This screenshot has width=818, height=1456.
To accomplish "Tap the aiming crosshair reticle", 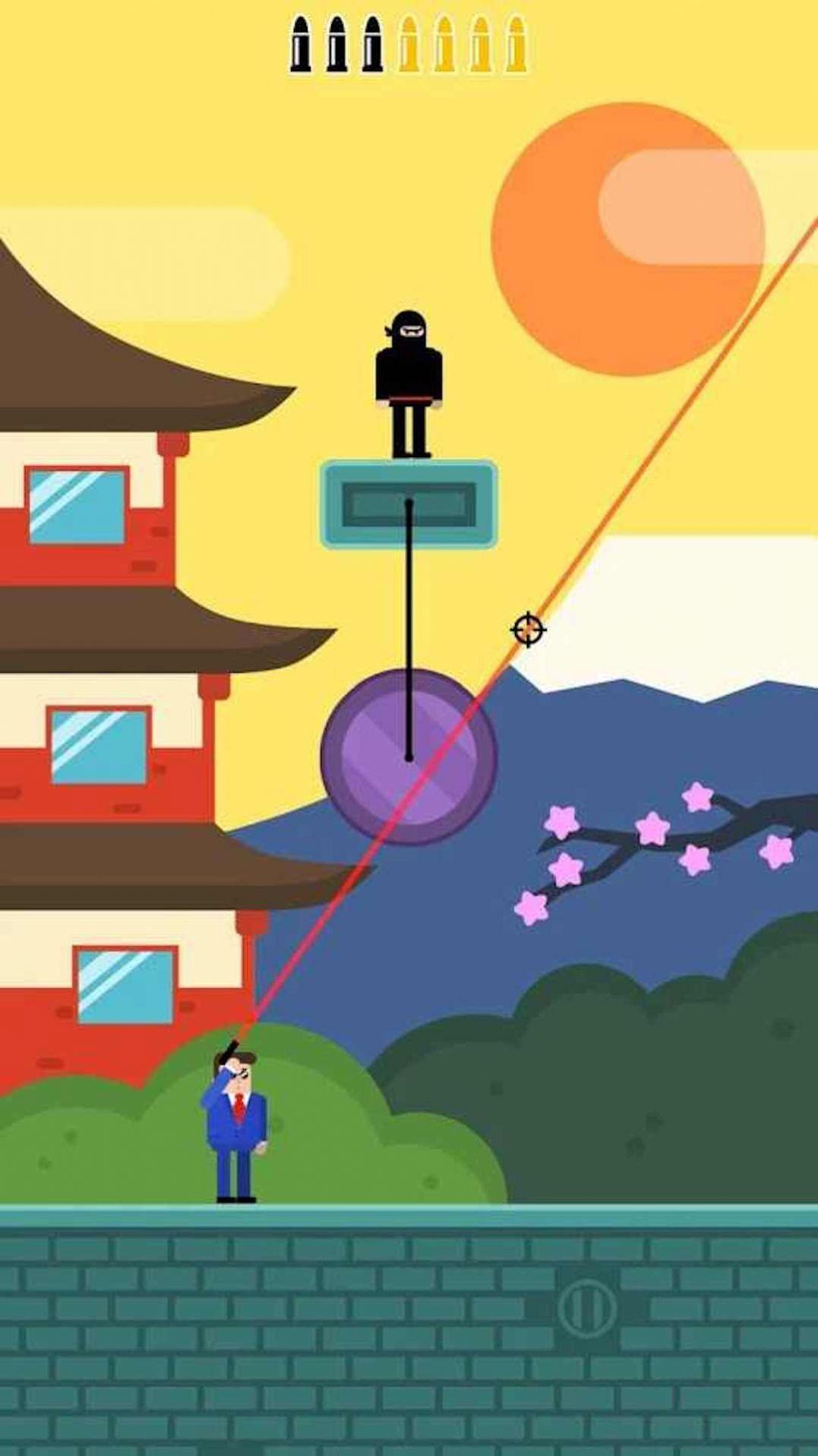I will 529,630.
